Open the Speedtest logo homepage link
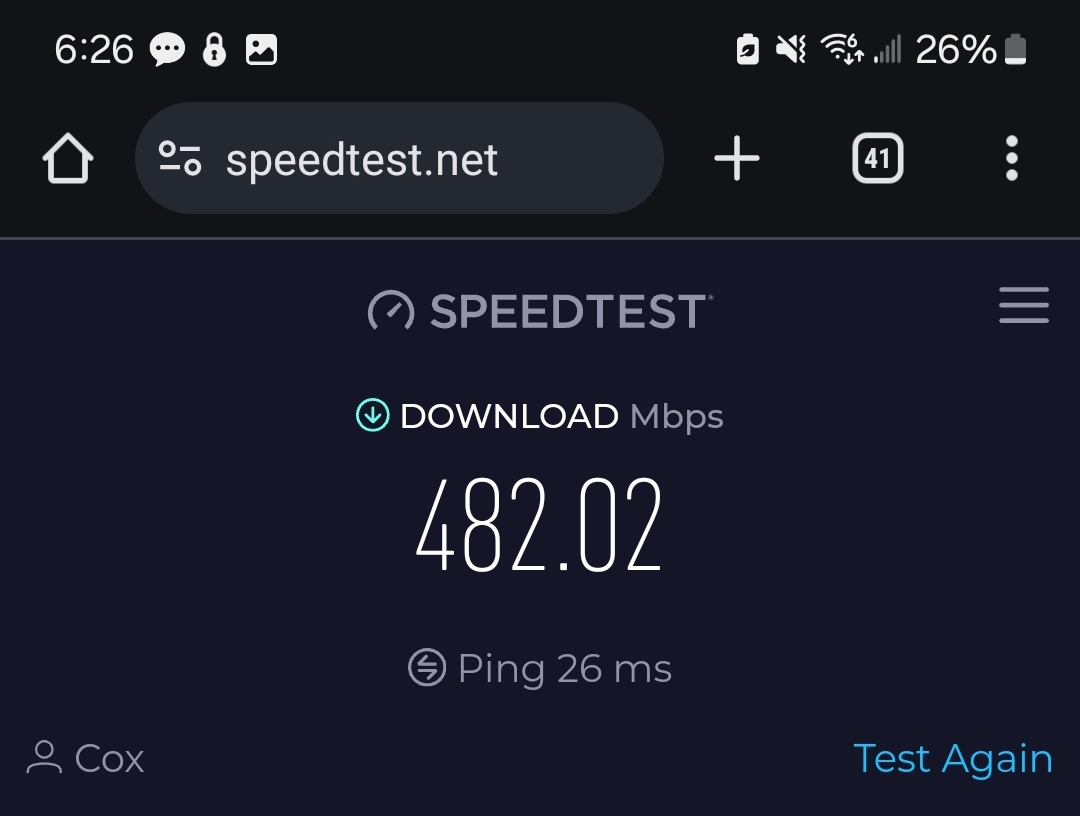The height and width of the screenshot is (816, 1080). (540, 311)
